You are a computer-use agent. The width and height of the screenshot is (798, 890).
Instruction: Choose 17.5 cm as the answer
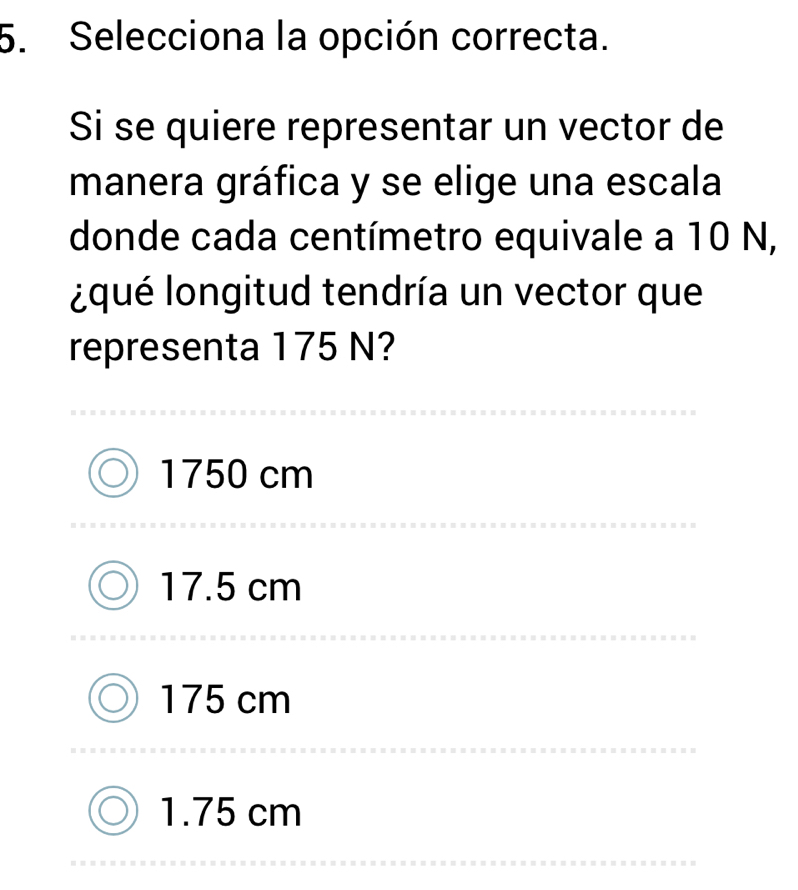(x=117, y=588)
